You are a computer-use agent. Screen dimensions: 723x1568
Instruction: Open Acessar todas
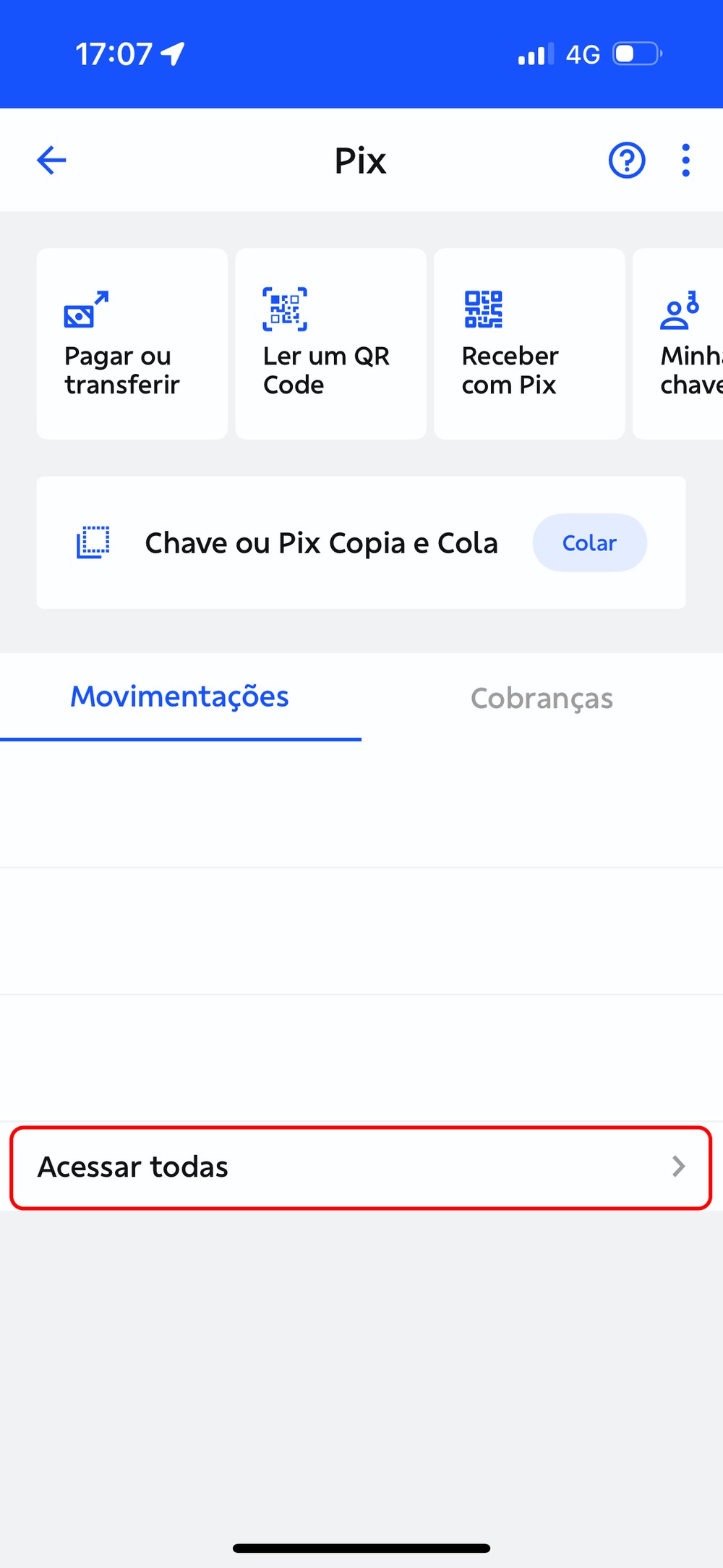361,1167
